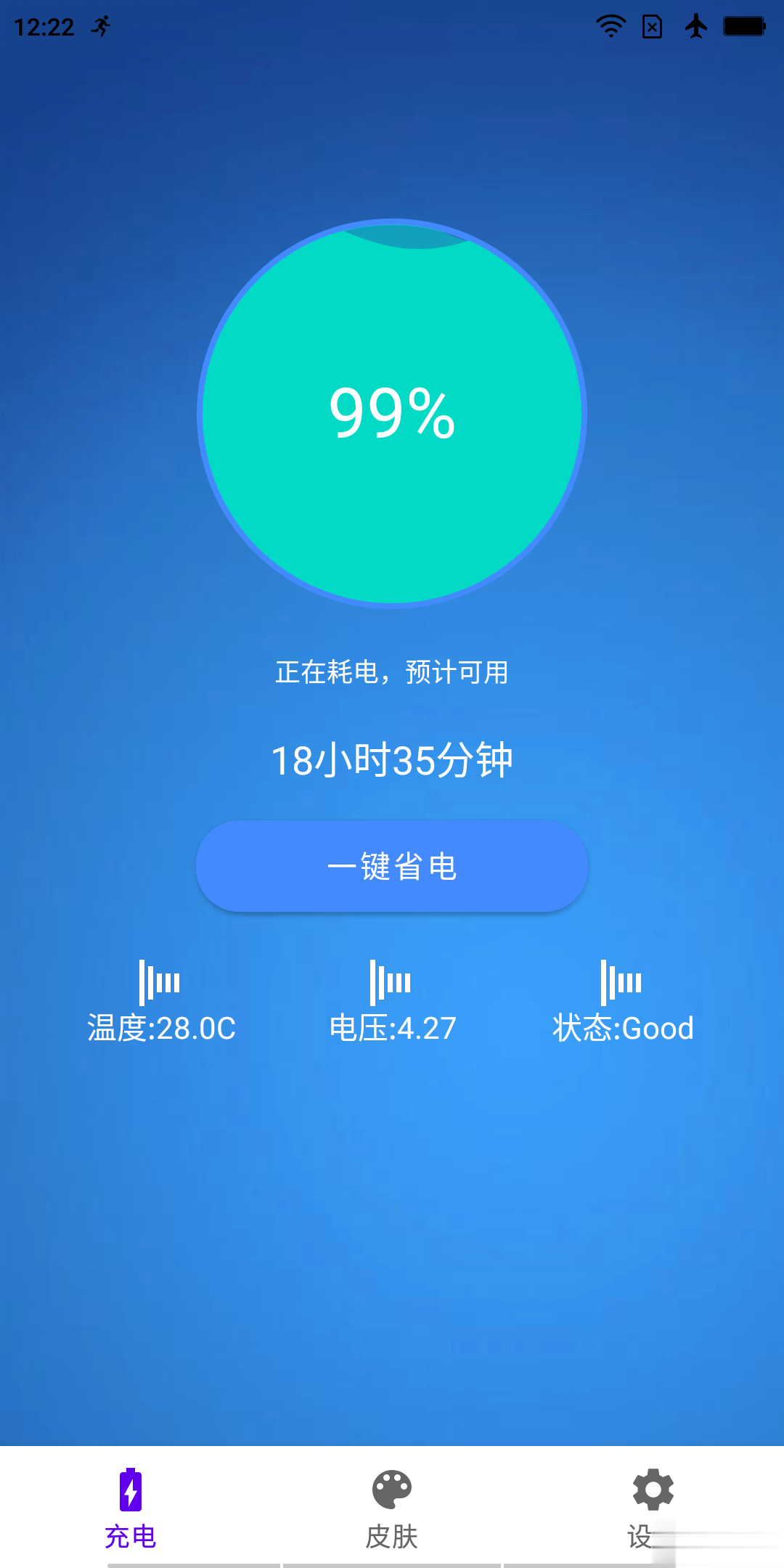The height and width of the screenshot is (1568, 784).
Task: Click the SIM card icon in status bar
Action: 652,28
